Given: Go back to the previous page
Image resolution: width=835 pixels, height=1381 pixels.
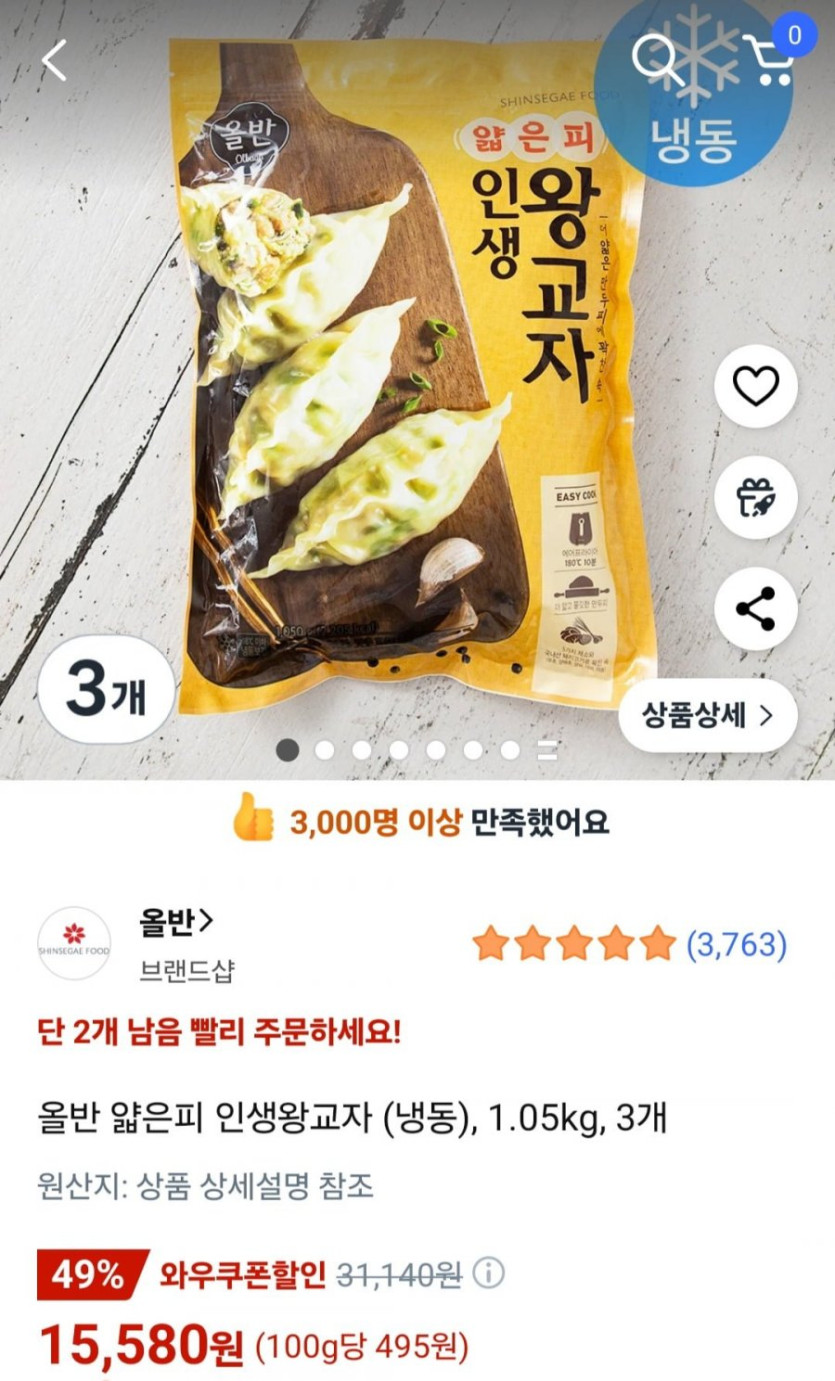Looking at the screenshot, I should [x=54, y=61].
